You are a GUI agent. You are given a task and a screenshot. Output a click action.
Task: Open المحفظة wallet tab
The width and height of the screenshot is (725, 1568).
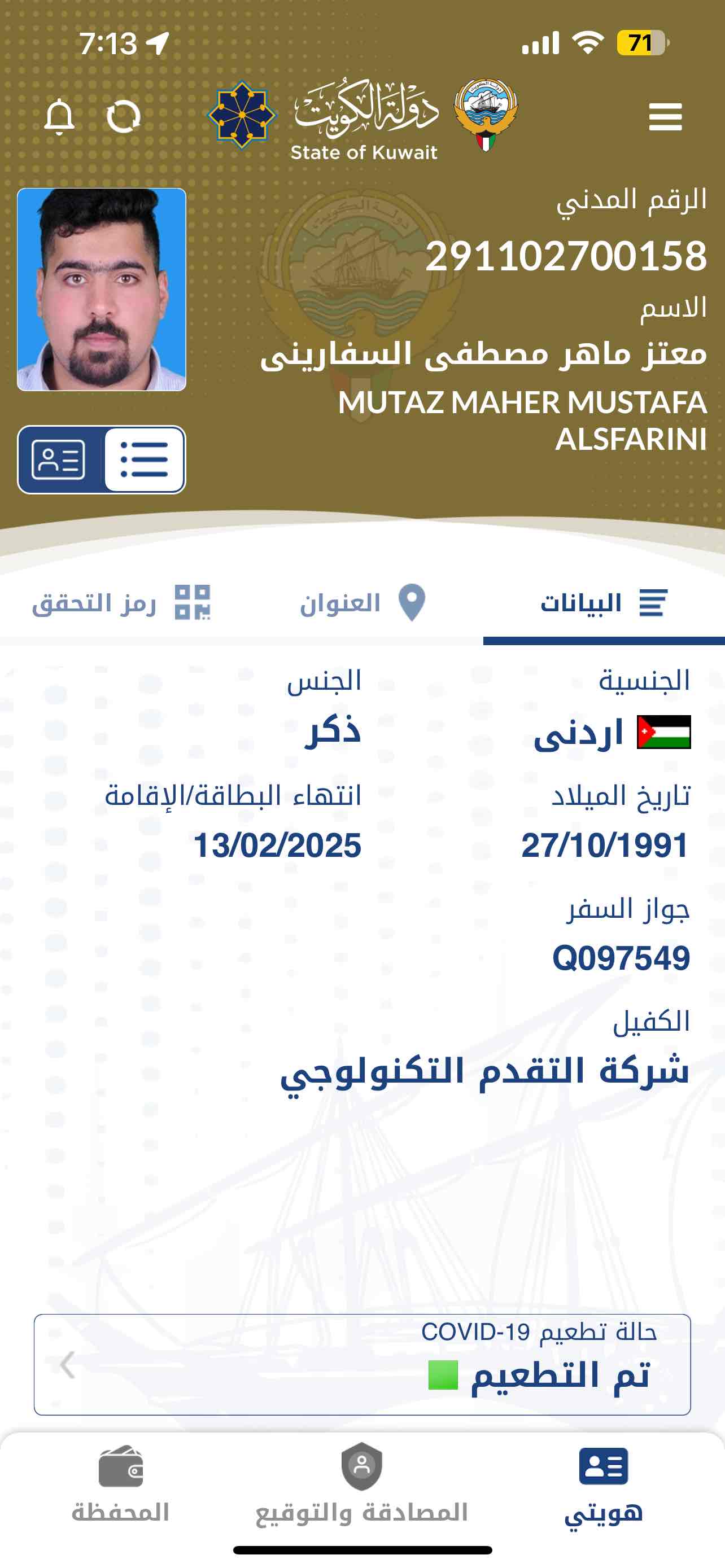tap(120, 1486)
